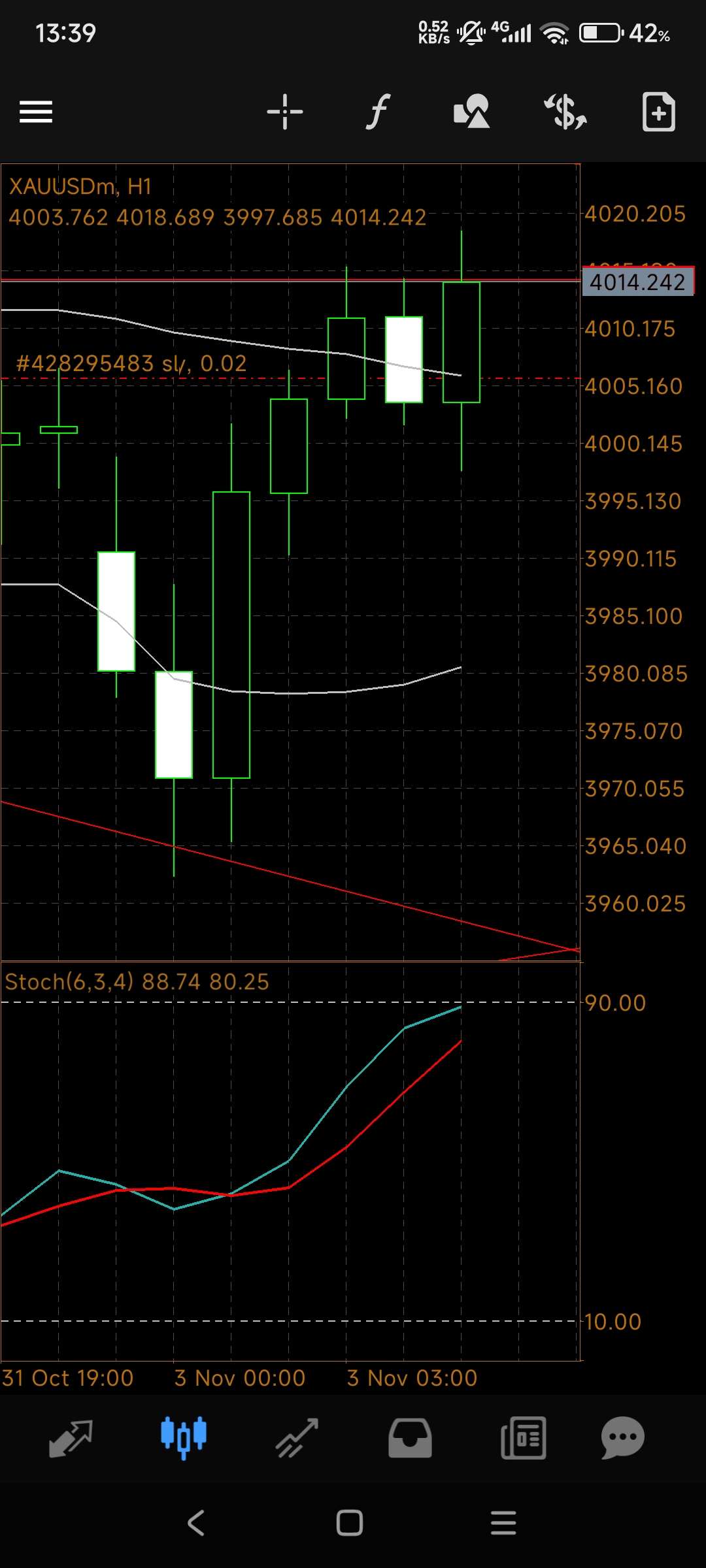Create a new order
This screenshot has height=1568, width=706.
658,112
